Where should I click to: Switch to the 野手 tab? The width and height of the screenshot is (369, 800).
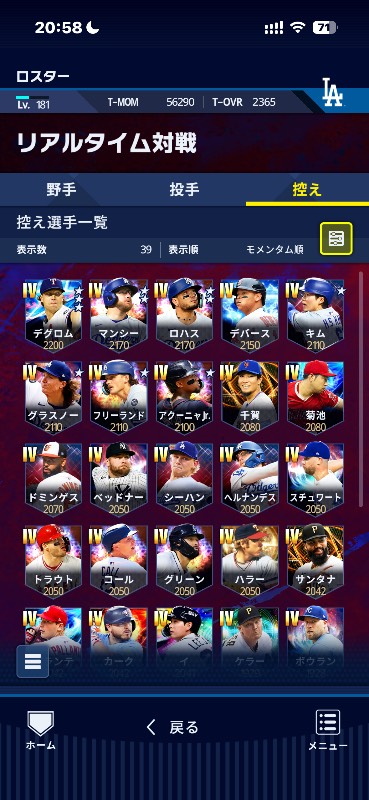pos(61,189)
